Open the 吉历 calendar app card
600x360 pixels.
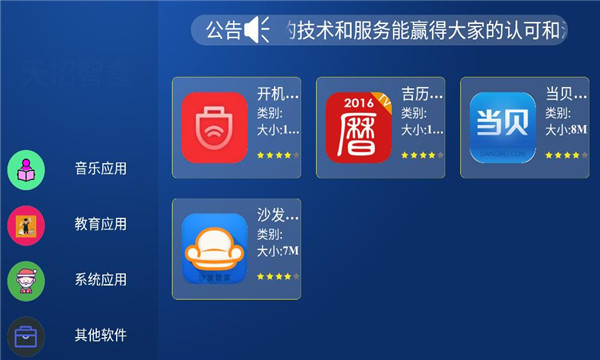(x=381, y=127)
